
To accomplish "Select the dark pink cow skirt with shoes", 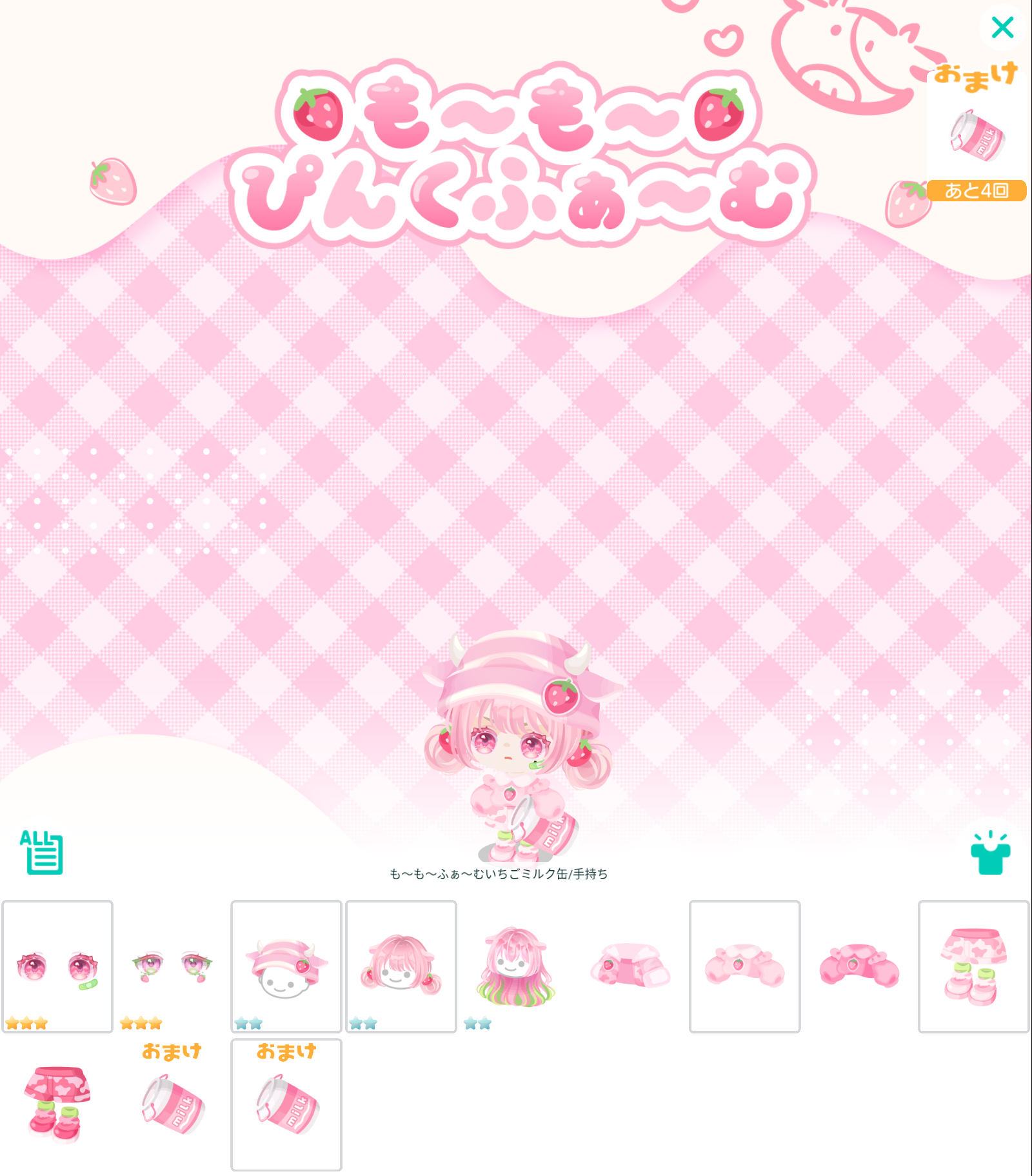I will [x=57, y=1104].
